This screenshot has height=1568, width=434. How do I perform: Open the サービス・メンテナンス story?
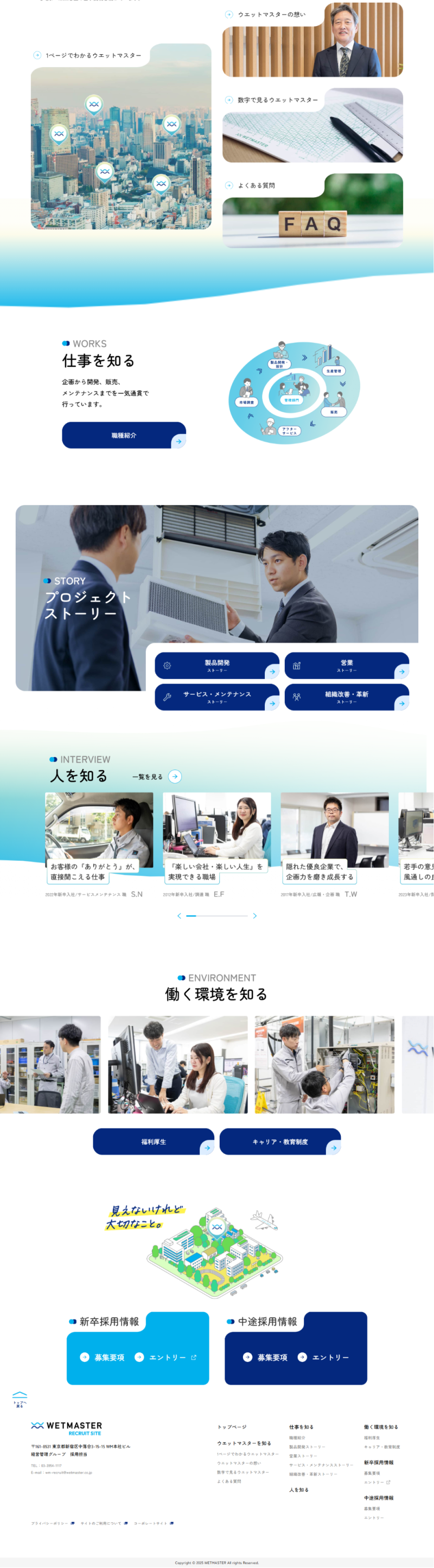pos(217,697)
